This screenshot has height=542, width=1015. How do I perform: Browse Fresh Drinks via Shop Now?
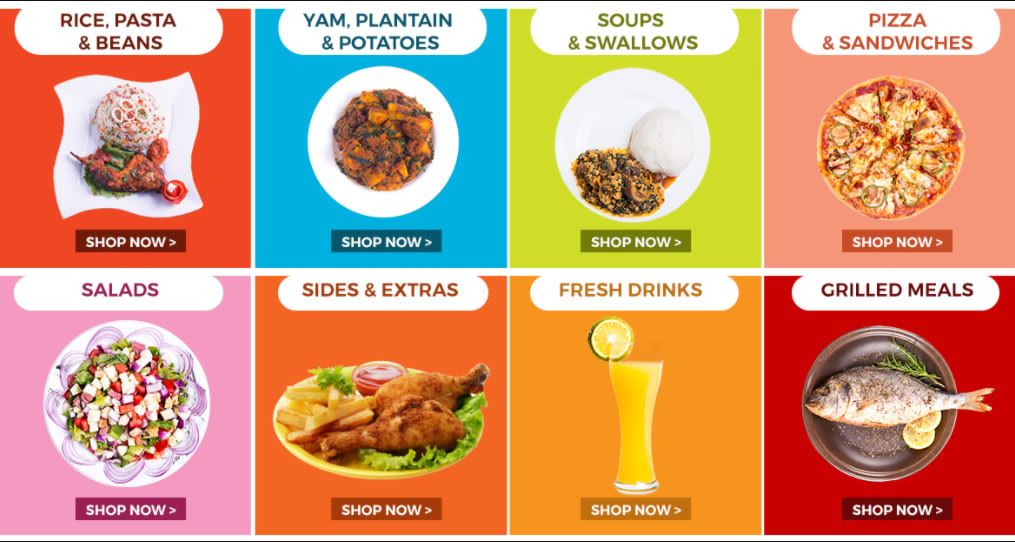click(x=635, y=509)
